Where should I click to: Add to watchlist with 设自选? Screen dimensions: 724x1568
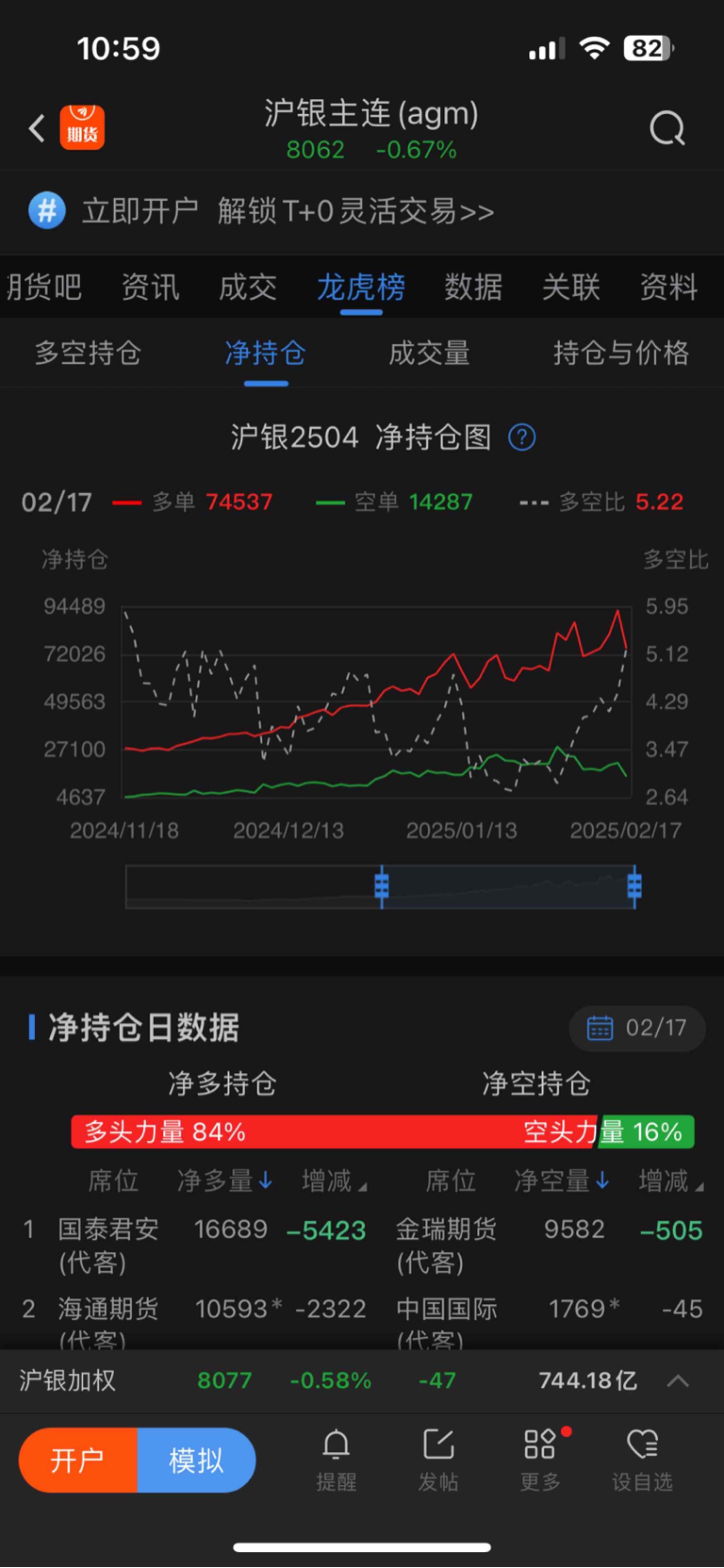point(643,1460)
